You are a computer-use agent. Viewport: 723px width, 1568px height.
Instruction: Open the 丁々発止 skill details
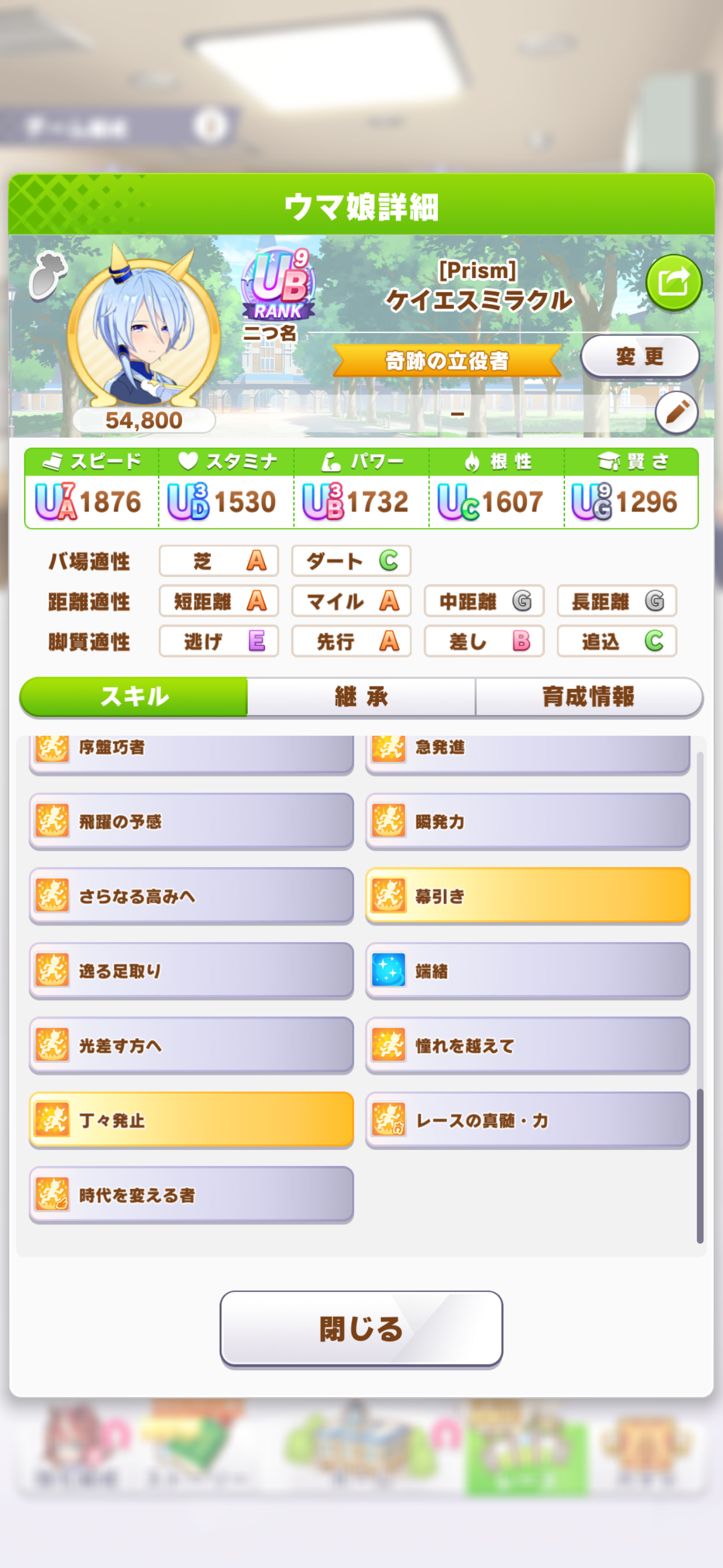tap(191, 1119)
